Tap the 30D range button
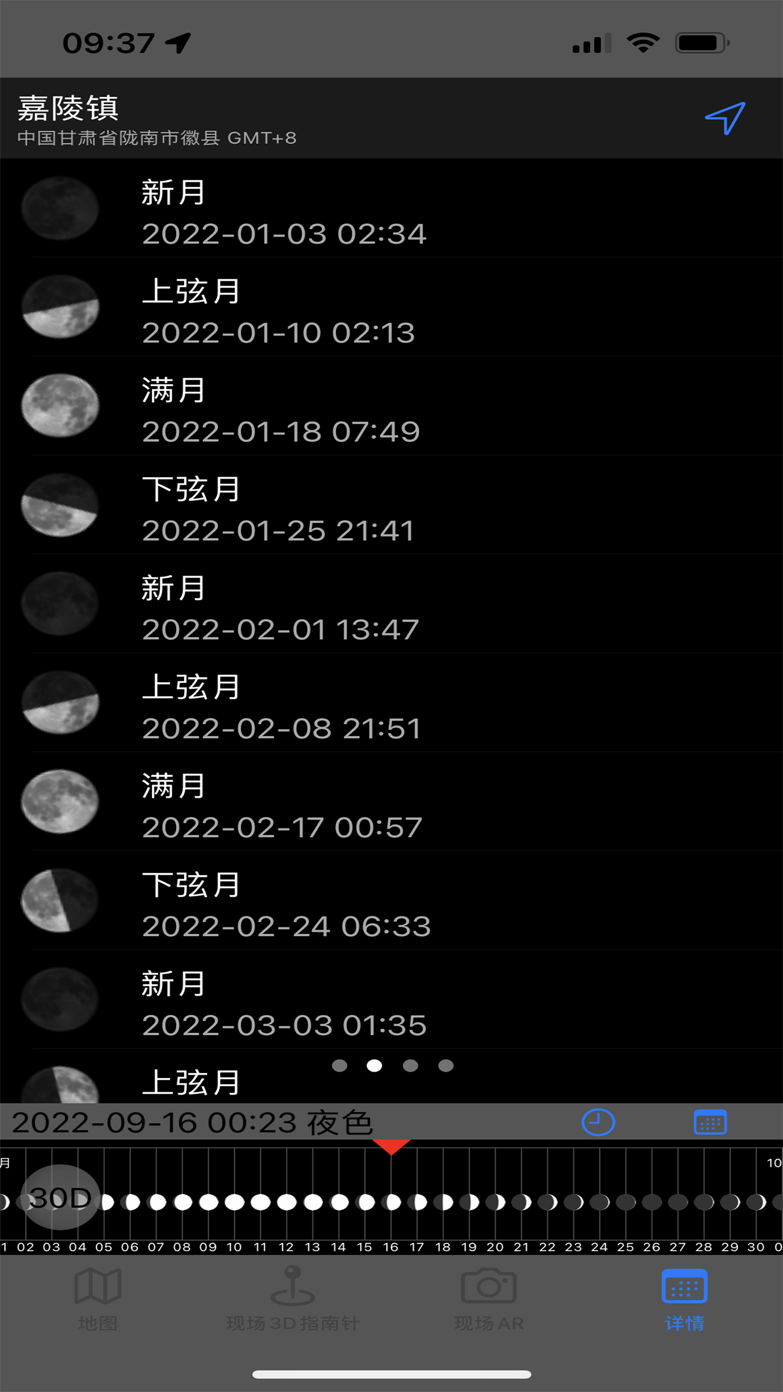Viewport: 783px width, 1392px height. pyautogui.click(x=60, y=1197)
